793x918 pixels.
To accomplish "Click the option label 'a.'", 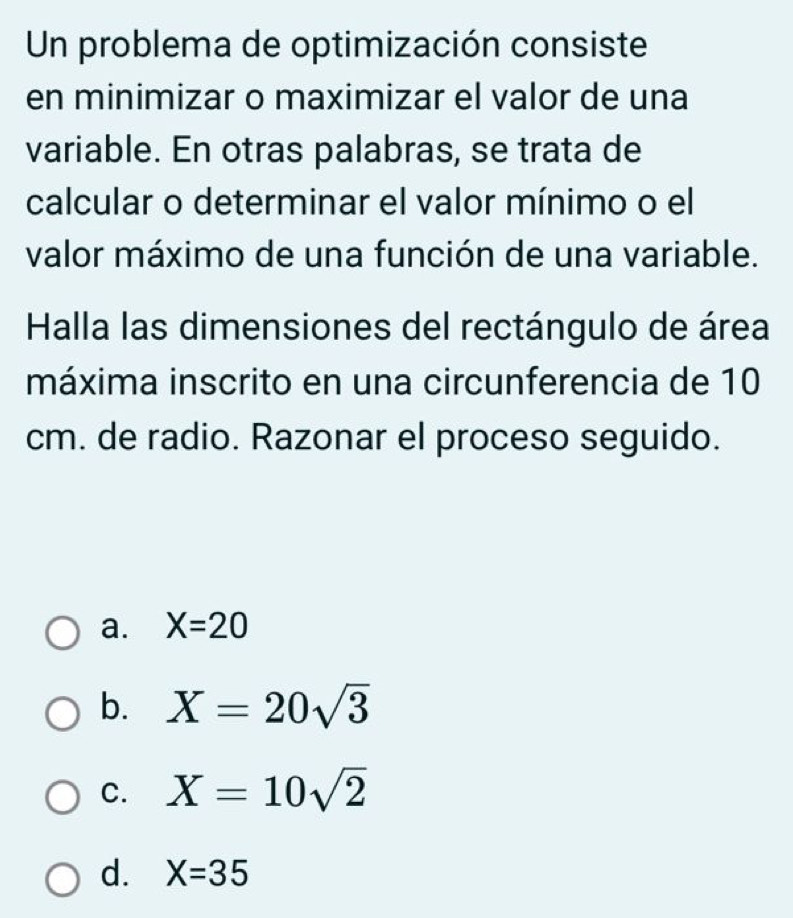I will click(110, 628).
